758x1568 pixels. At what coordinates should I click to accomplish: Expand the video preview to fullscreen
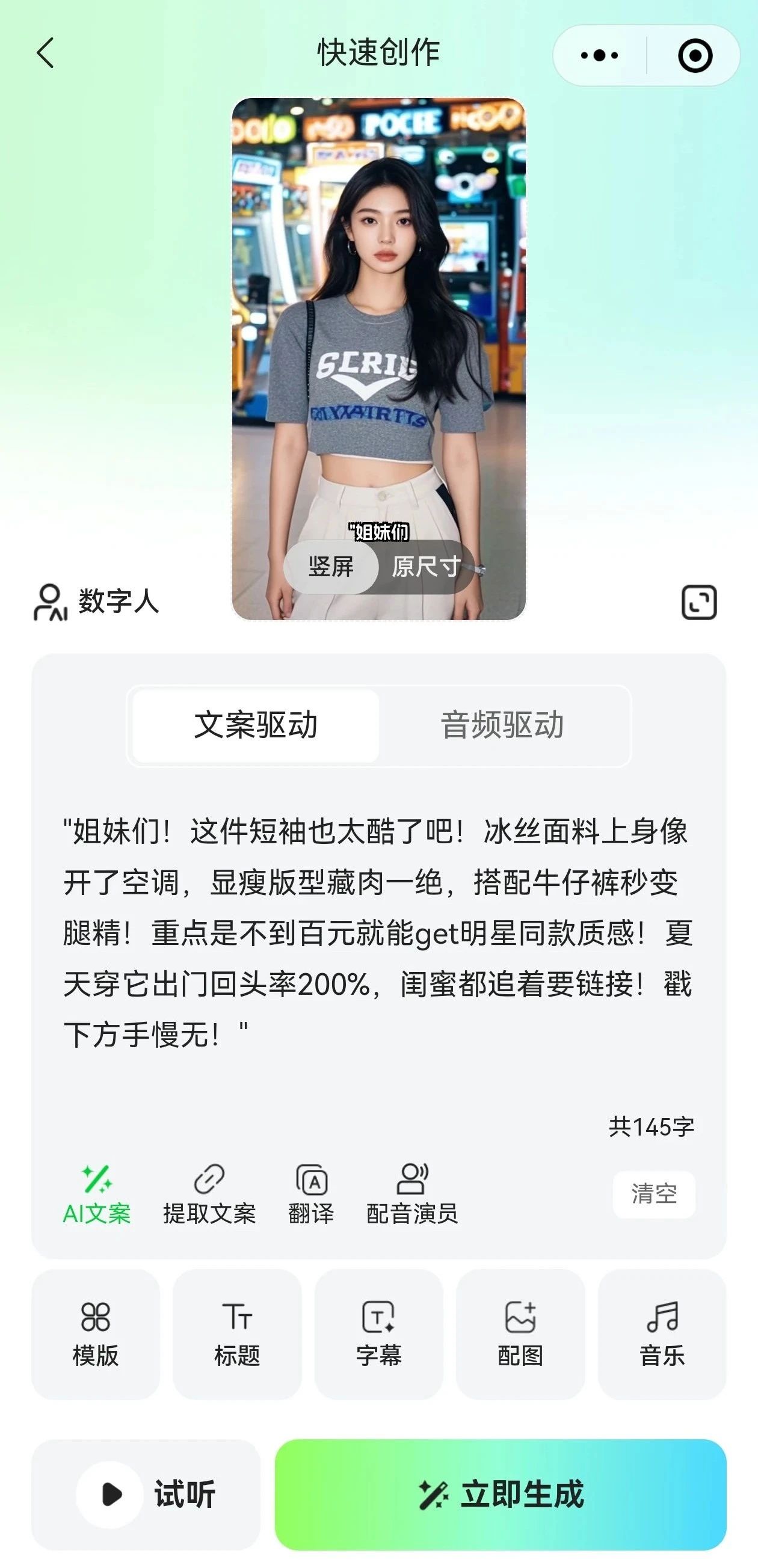tap(698, 603)
